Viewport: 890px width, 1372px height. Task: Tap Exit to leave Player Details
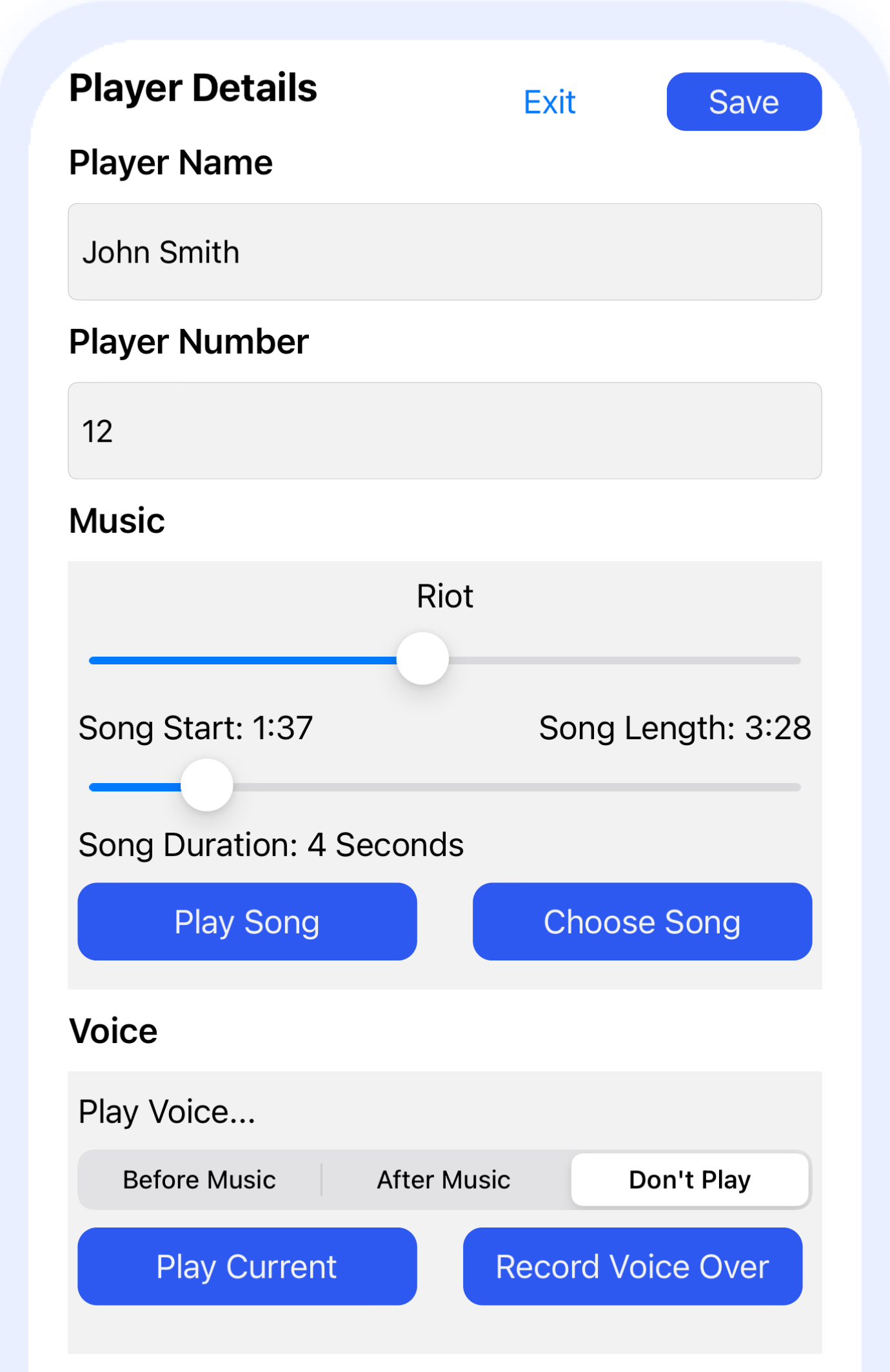[x=549, y=102]
